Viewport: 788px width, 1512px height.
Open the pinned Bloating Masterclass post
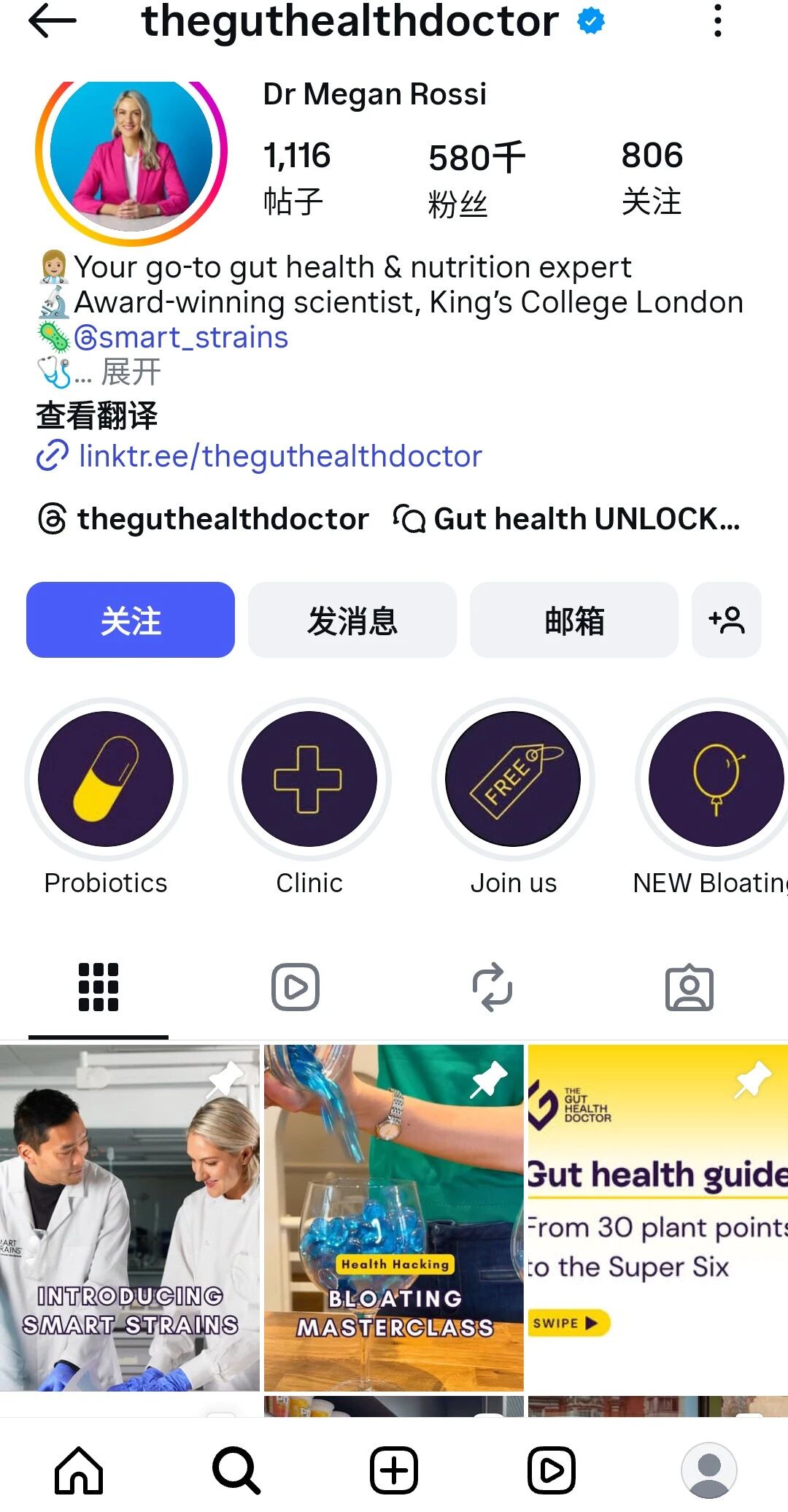pos(394,1217)
